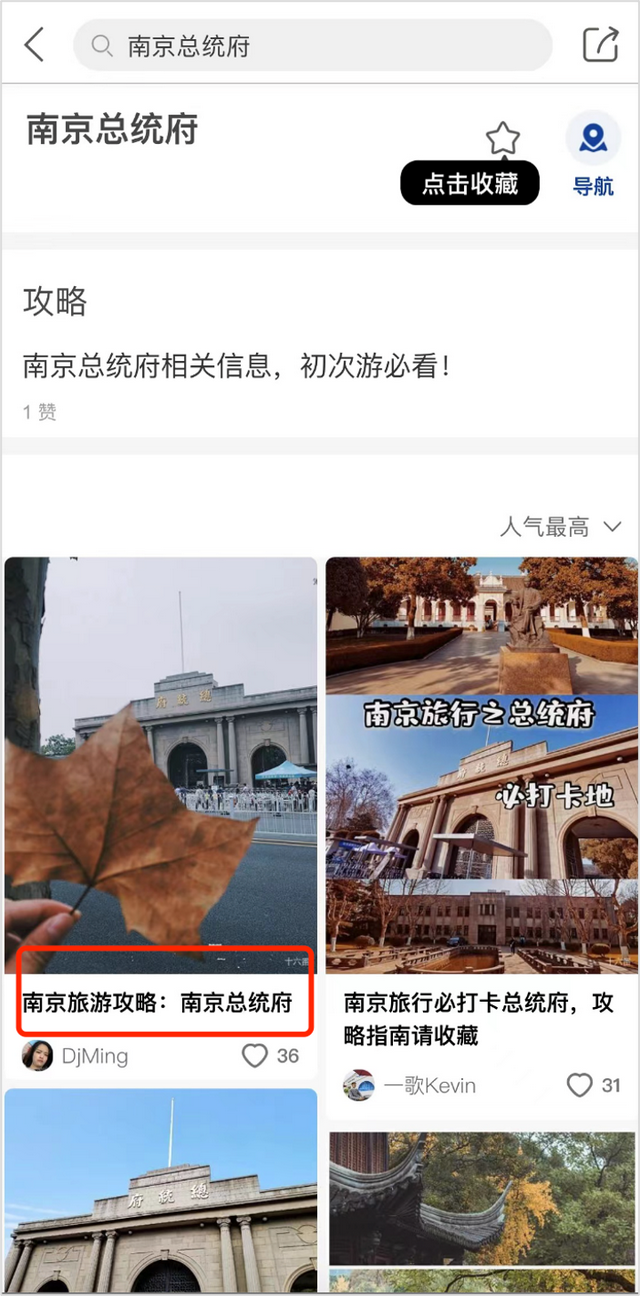The height and width of the screenshot is (1296, 640).
Task: Expand the 人气最高 sort dropdown
Action: [x=561, y=526]
